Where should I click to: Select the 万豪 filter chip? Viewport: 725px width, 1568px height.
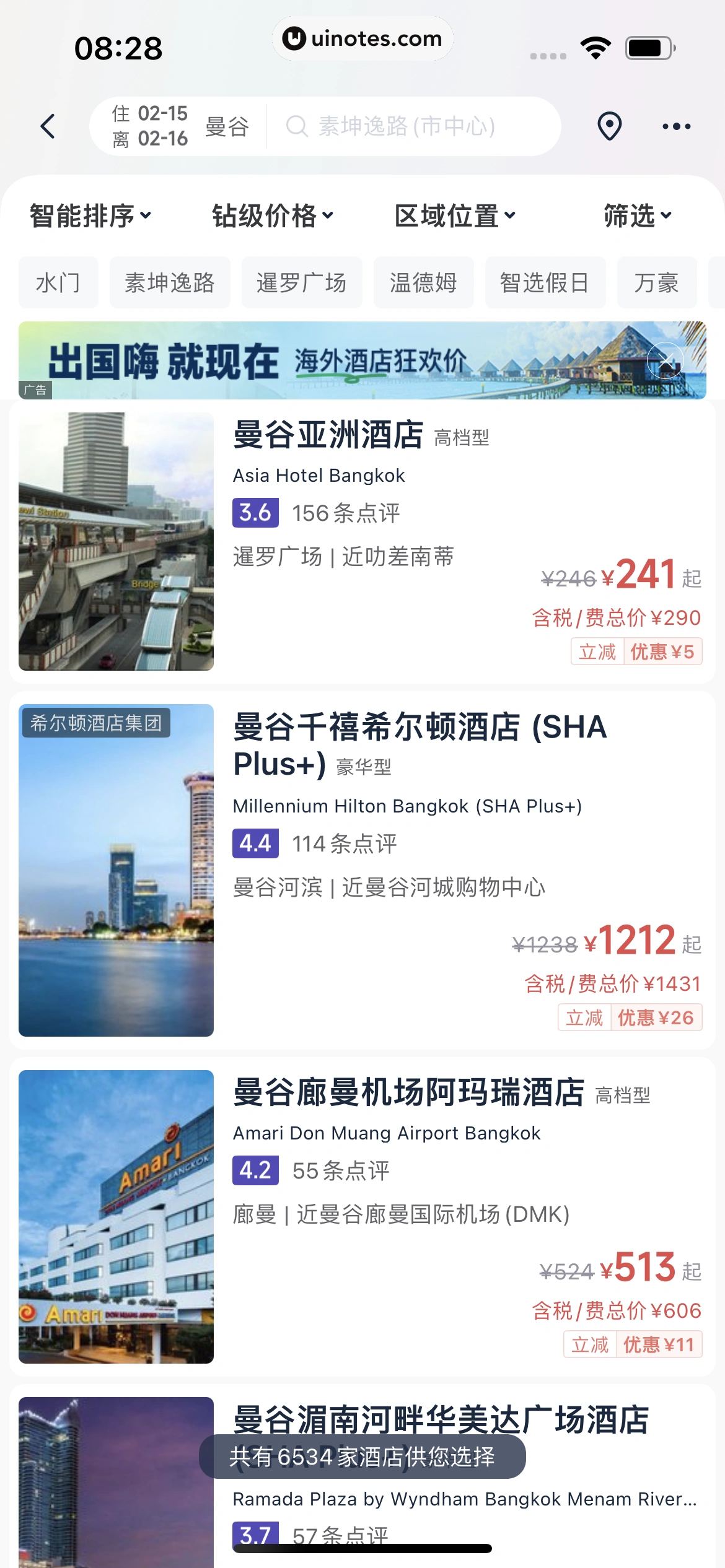coord(656,282)
